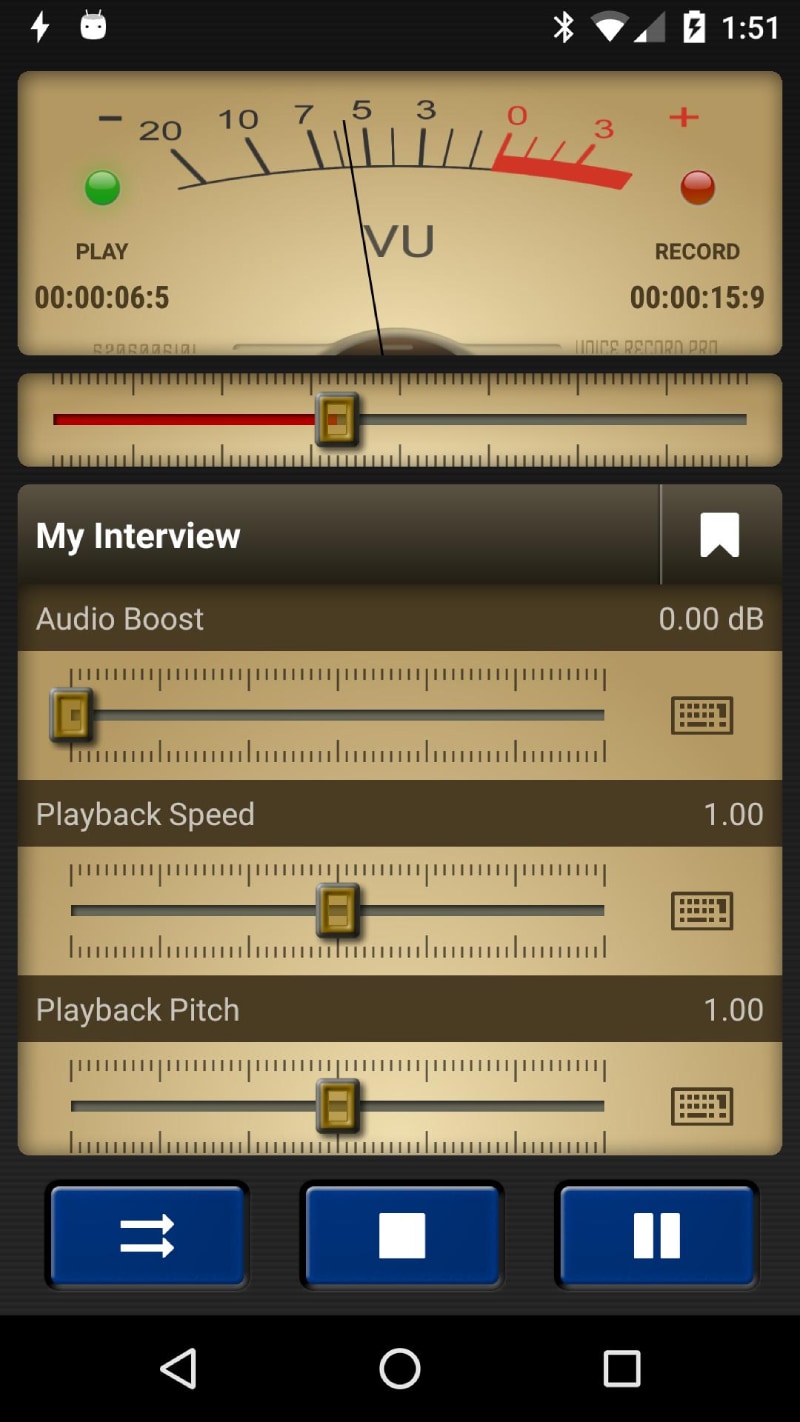Pause the recording playback
This screenshot has width=800, height=1422.
[657, 1236]
